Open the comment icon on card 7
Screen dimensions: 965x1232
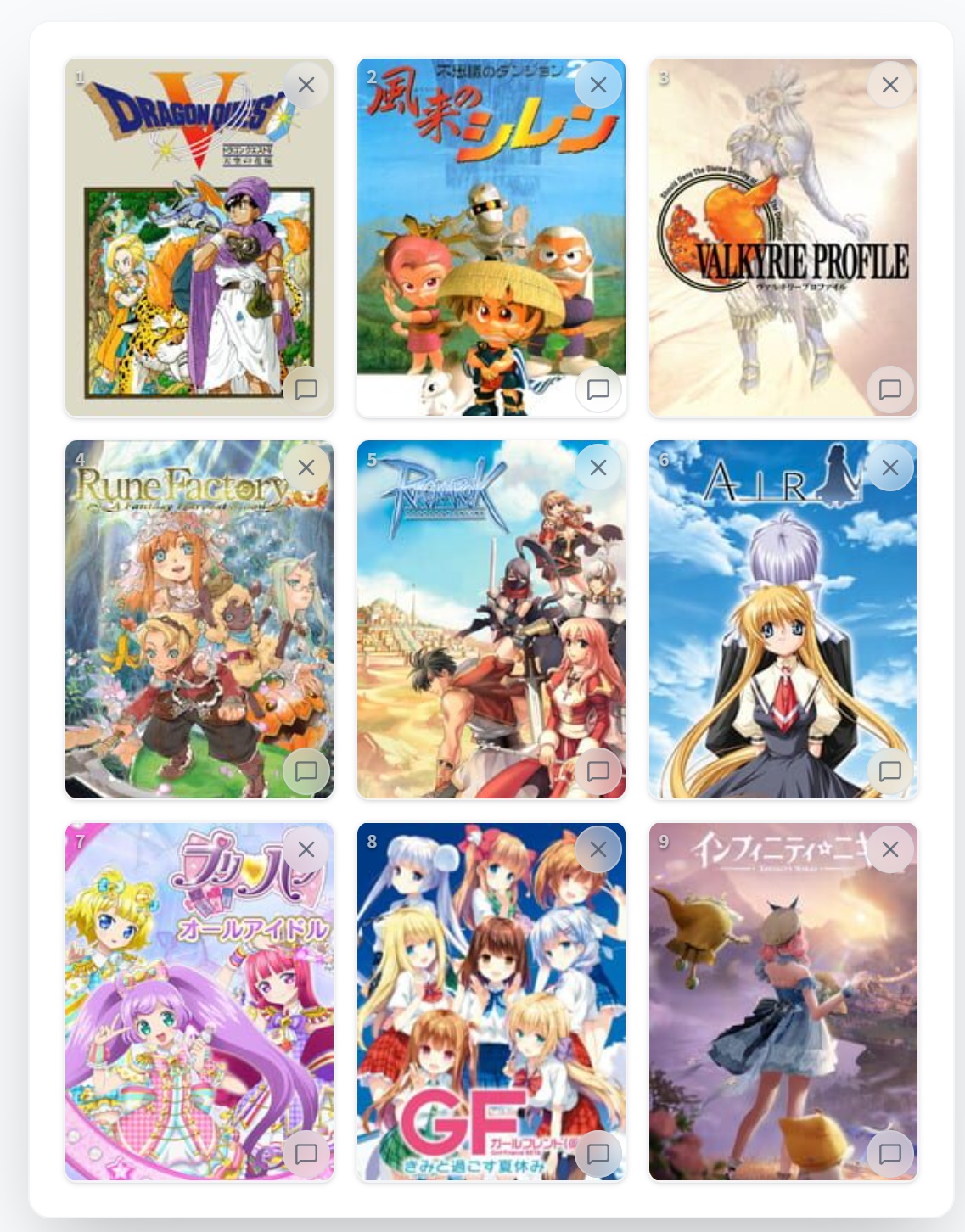tap(306, 1154)
